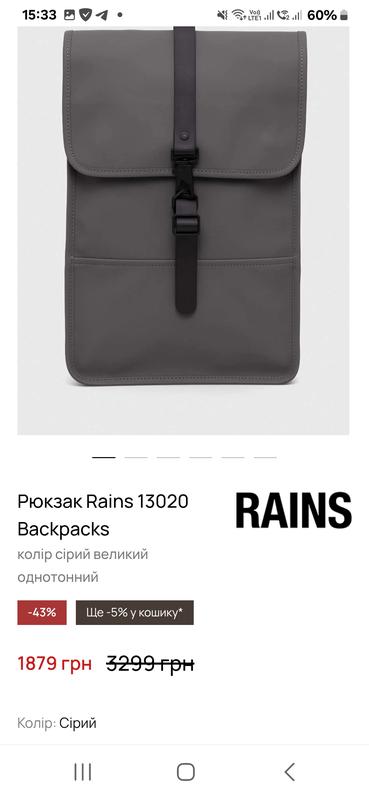This screenshot has width=369, height=800.
Task: Open the RAINS brand logo link
Action: (293, 511)
